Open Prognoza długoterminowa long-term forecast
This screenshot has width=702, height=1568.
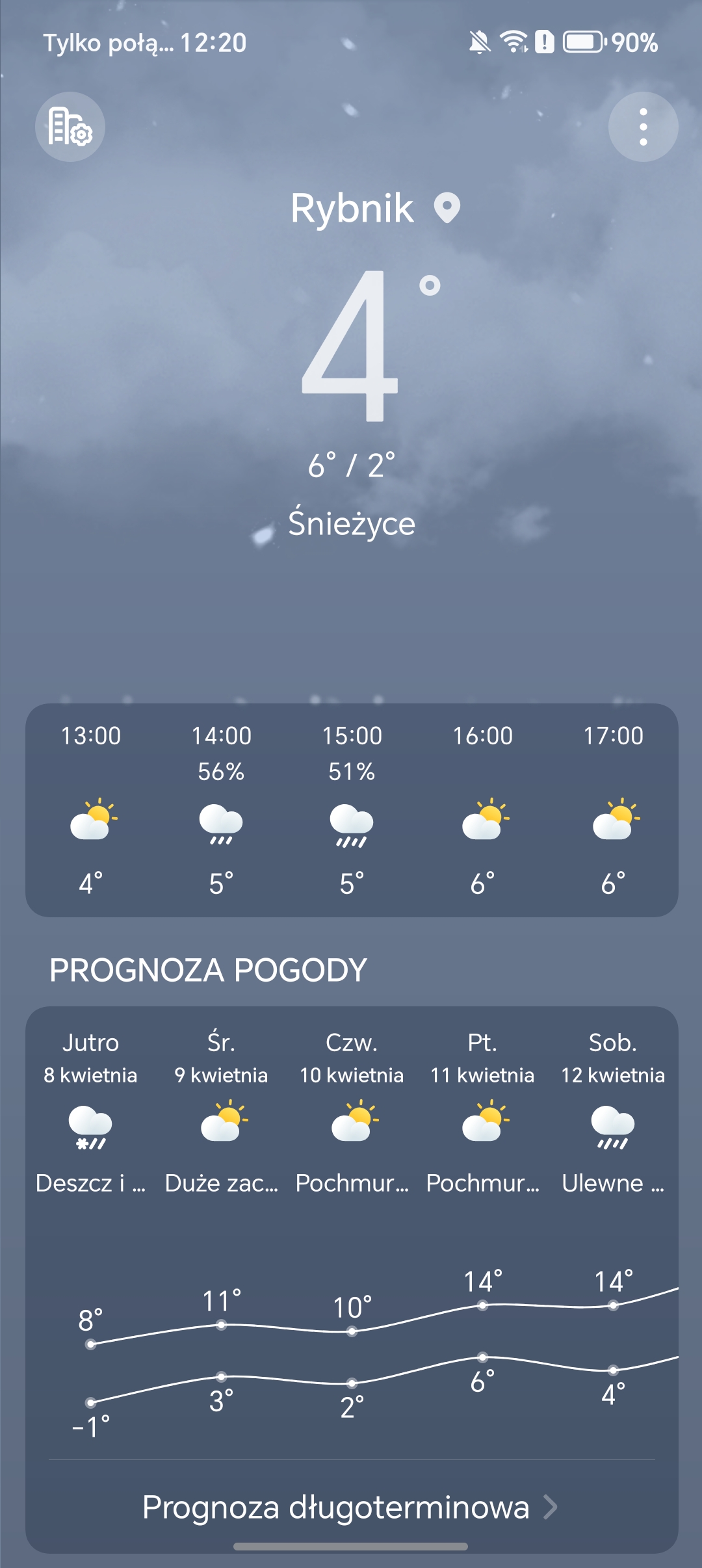pyautogui.click(x=350, y=1507)
